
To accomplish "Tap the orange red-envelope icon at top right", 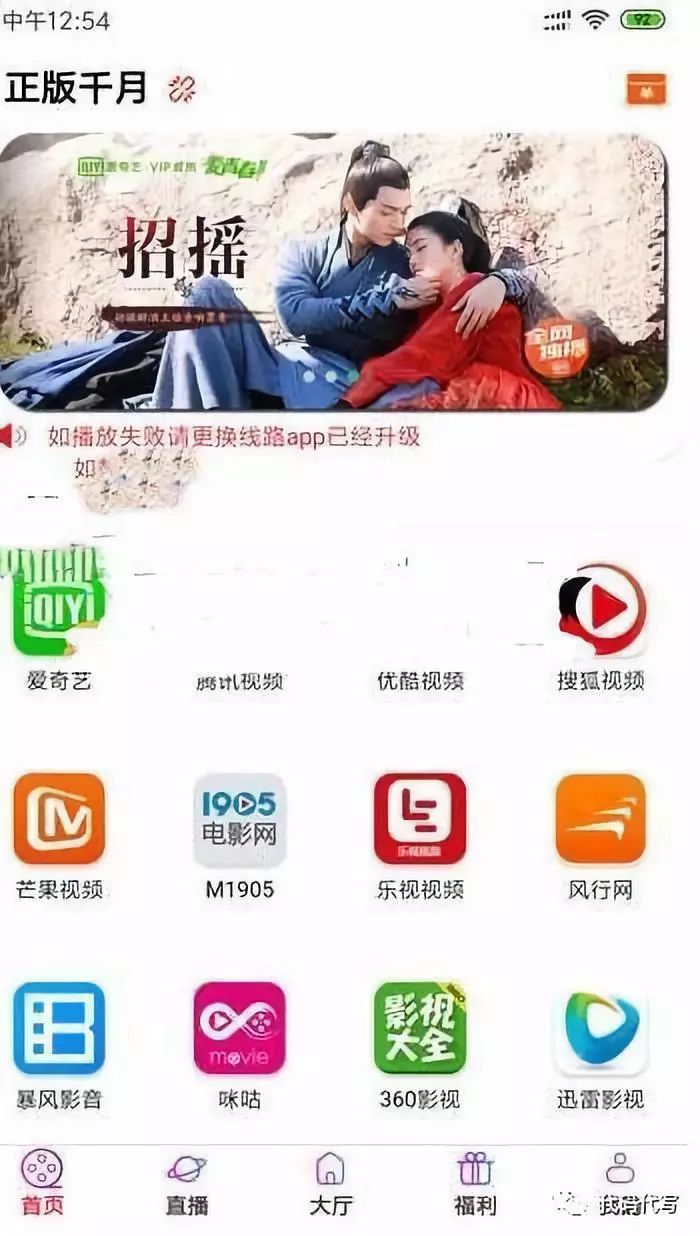I will tap(645, 89).
